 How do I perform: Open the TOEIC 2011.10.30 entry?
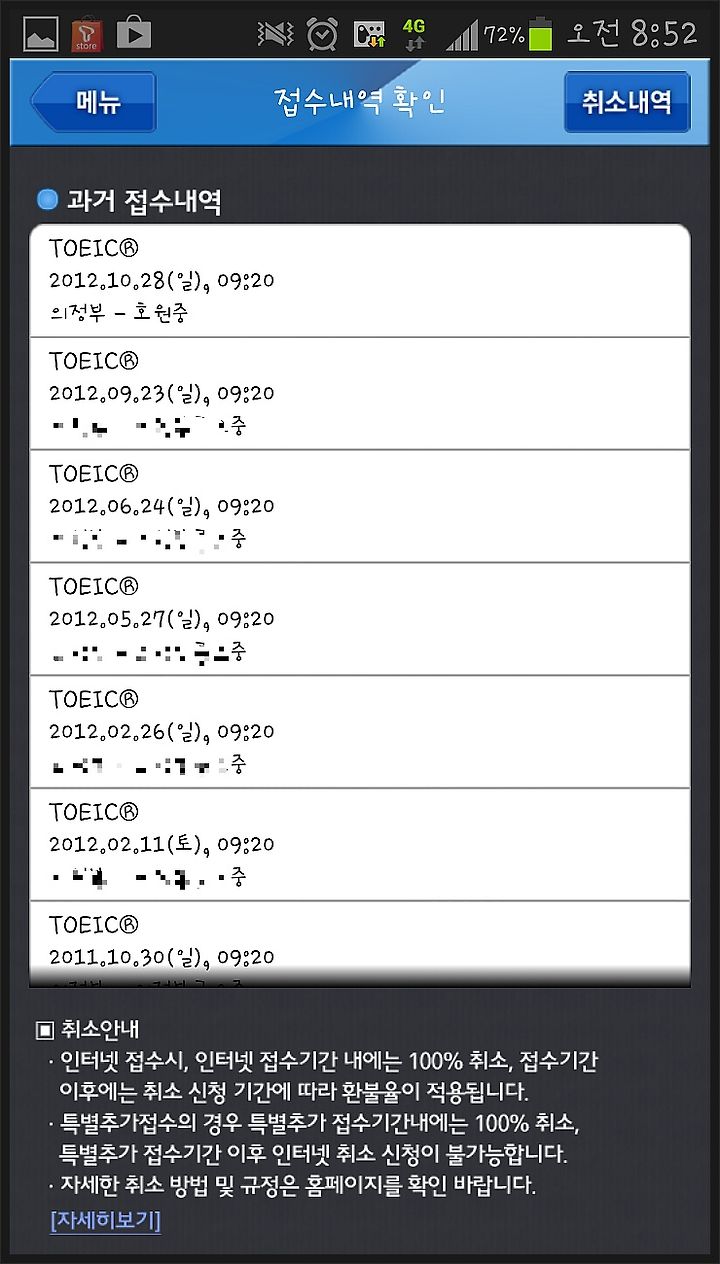(360, 944)
